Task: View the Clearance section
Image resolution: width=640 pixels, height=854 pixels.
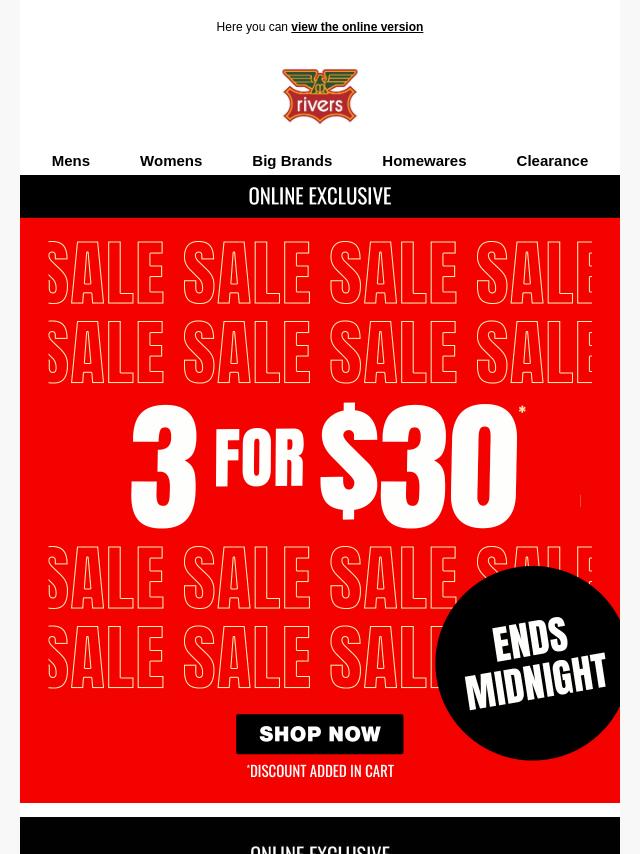Action: click(x=552, y=160)
